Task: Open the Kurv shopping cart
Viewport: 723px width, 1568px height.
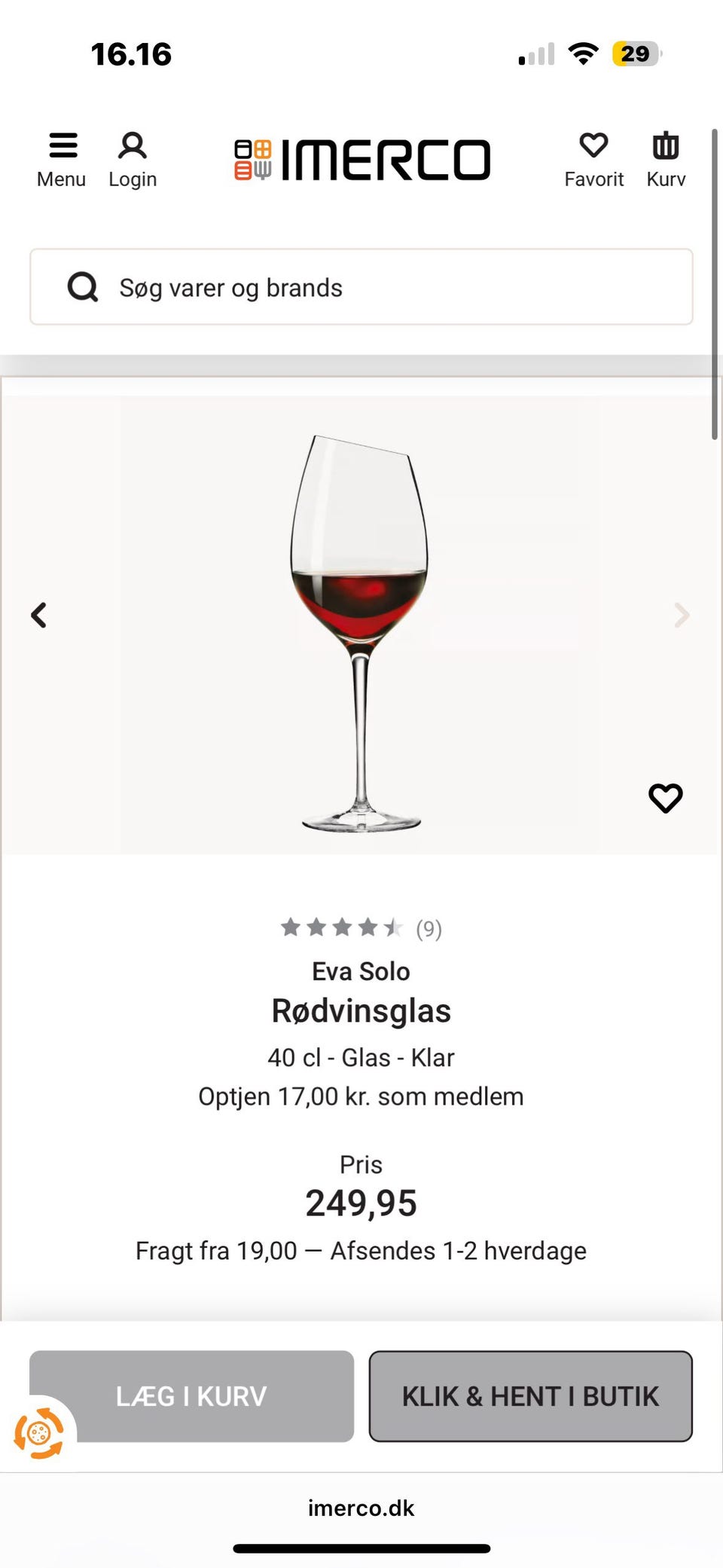Action: (x=665, y=157)
